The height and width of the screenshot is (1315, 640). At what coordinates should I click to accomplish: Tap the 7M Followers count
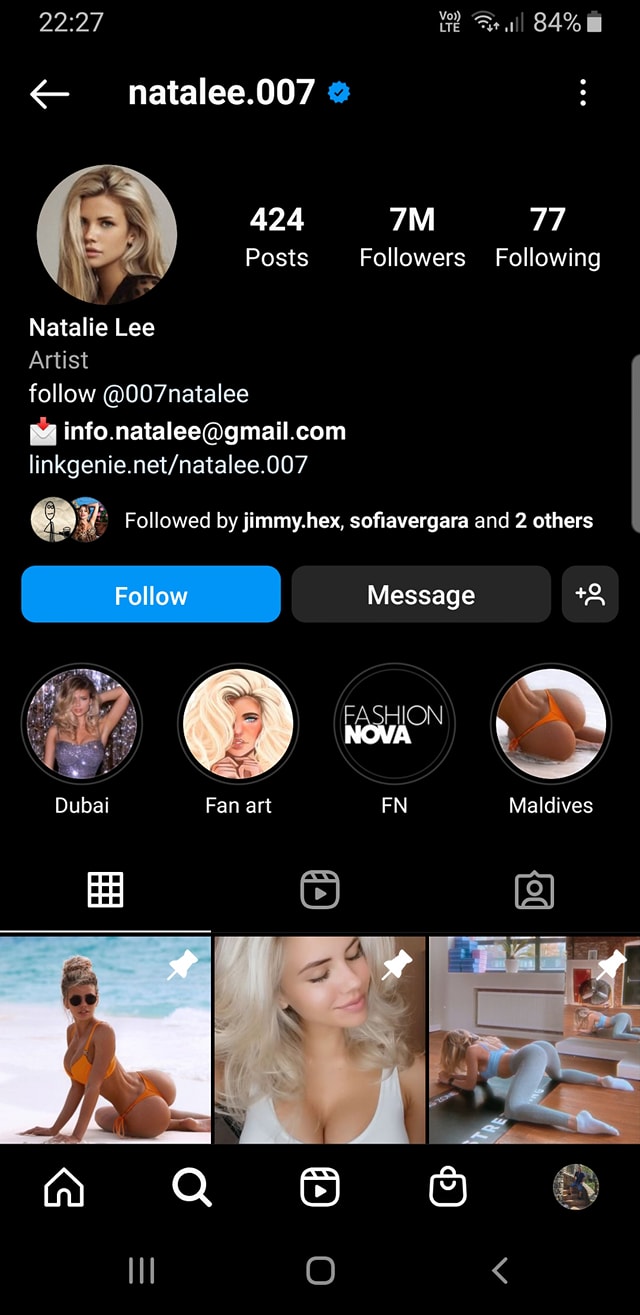tap(412, 237)
